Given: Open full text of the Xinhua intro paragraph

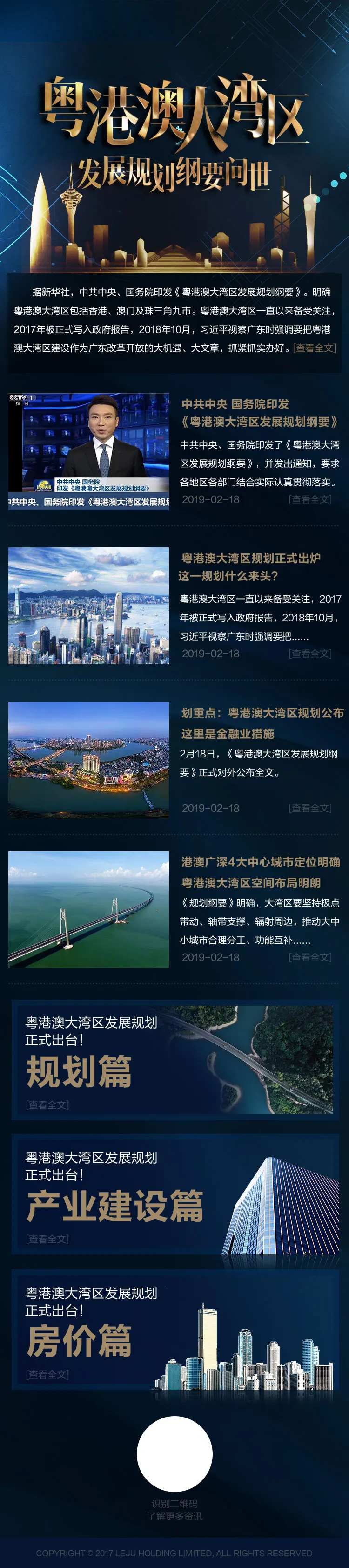Looking at the screenshot, I should [315, 348].
